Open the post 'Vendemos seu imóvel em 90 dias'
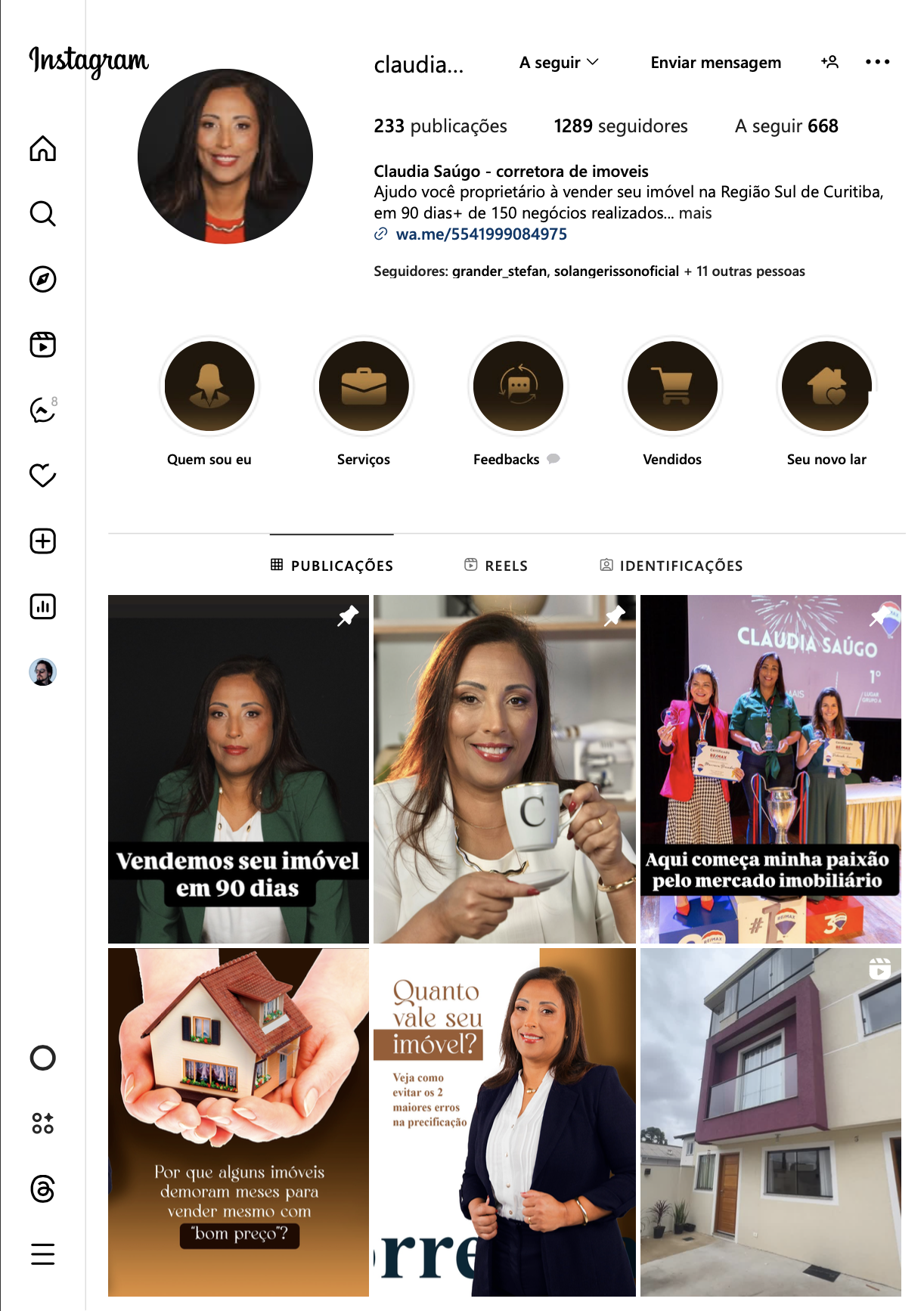The height and width of the screenshot is (1311, 924). point(238,769)
